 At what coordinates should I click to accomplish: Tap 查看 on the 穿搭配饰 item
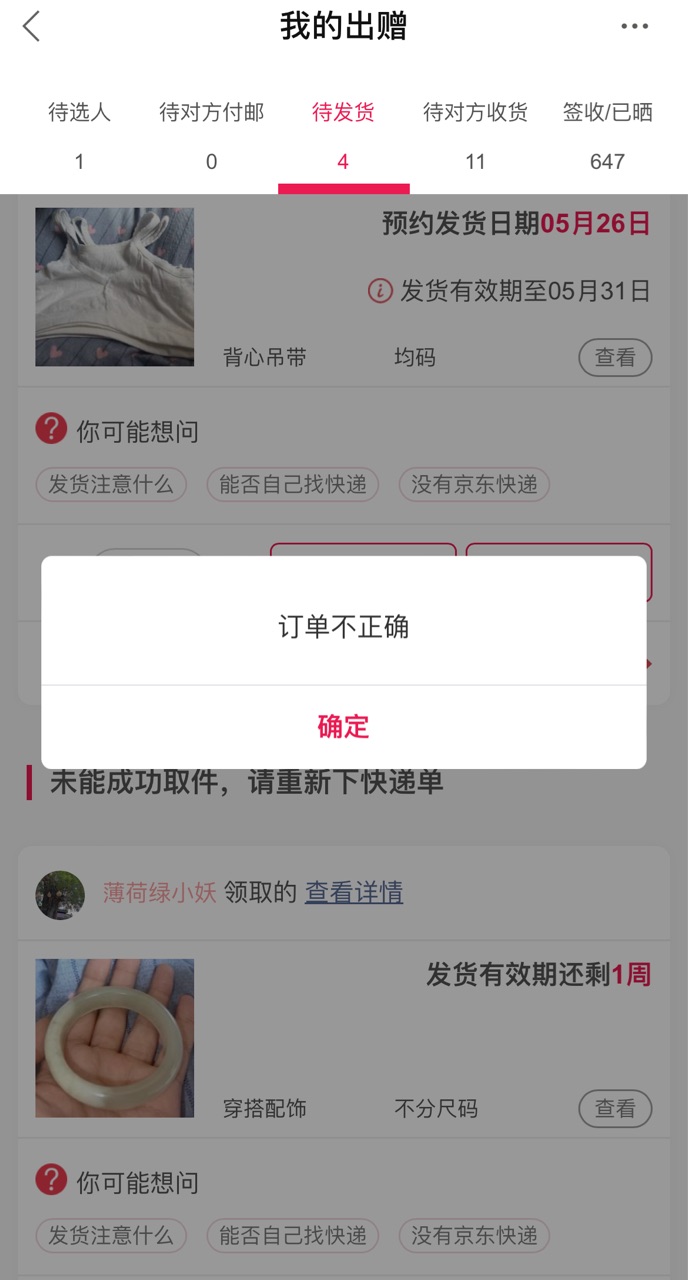[615, 1108]
